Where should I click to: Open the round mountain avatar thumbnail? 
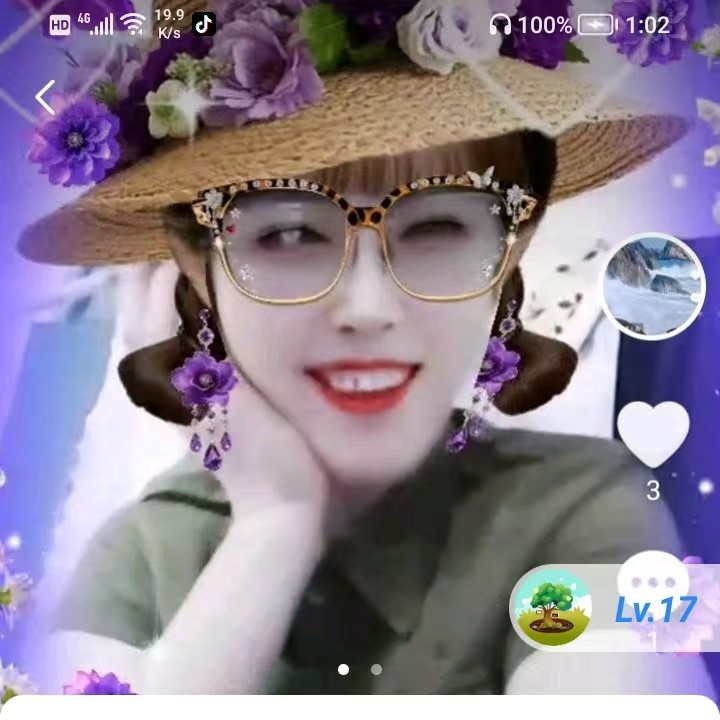pos(652,288)
